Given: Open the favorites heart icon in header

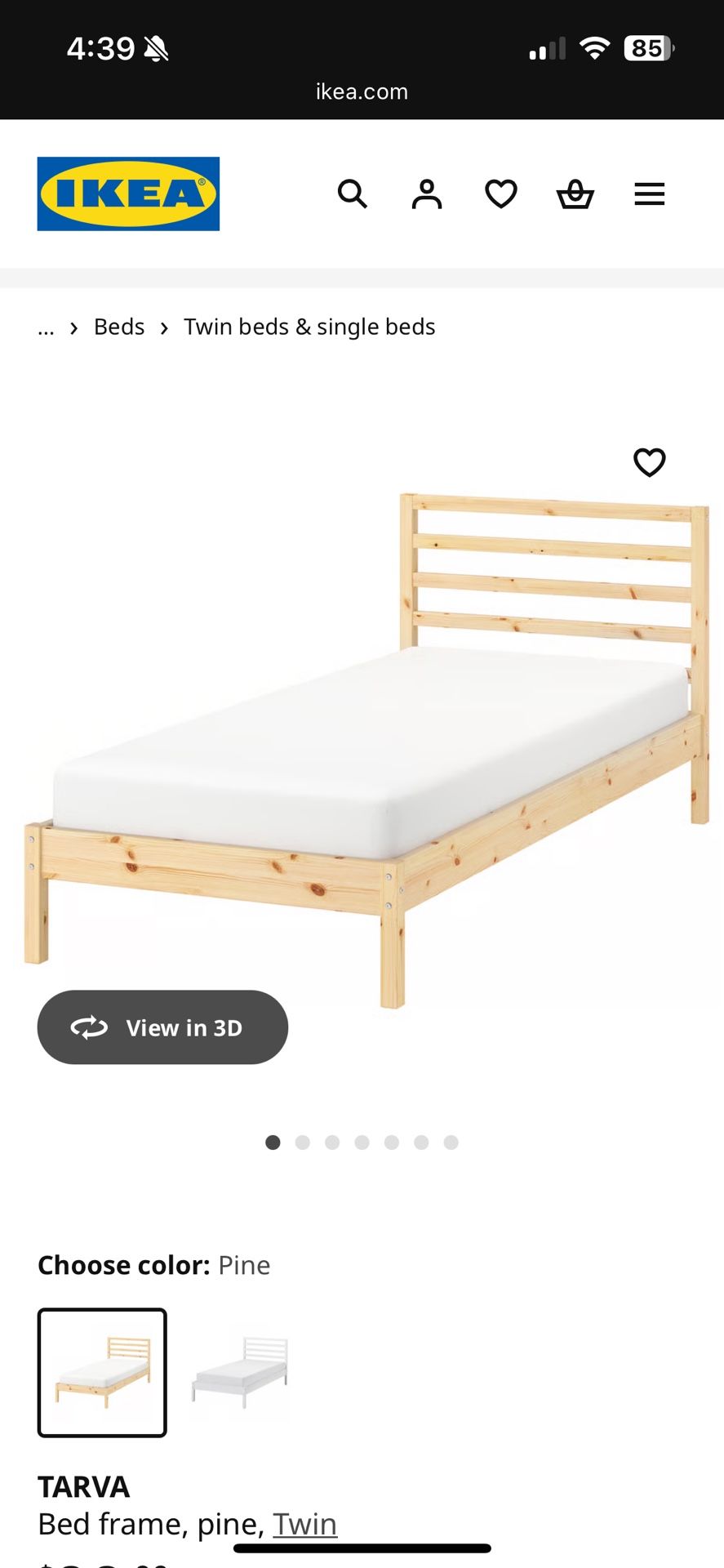Looking at the screenshot, I should [501, 194].
